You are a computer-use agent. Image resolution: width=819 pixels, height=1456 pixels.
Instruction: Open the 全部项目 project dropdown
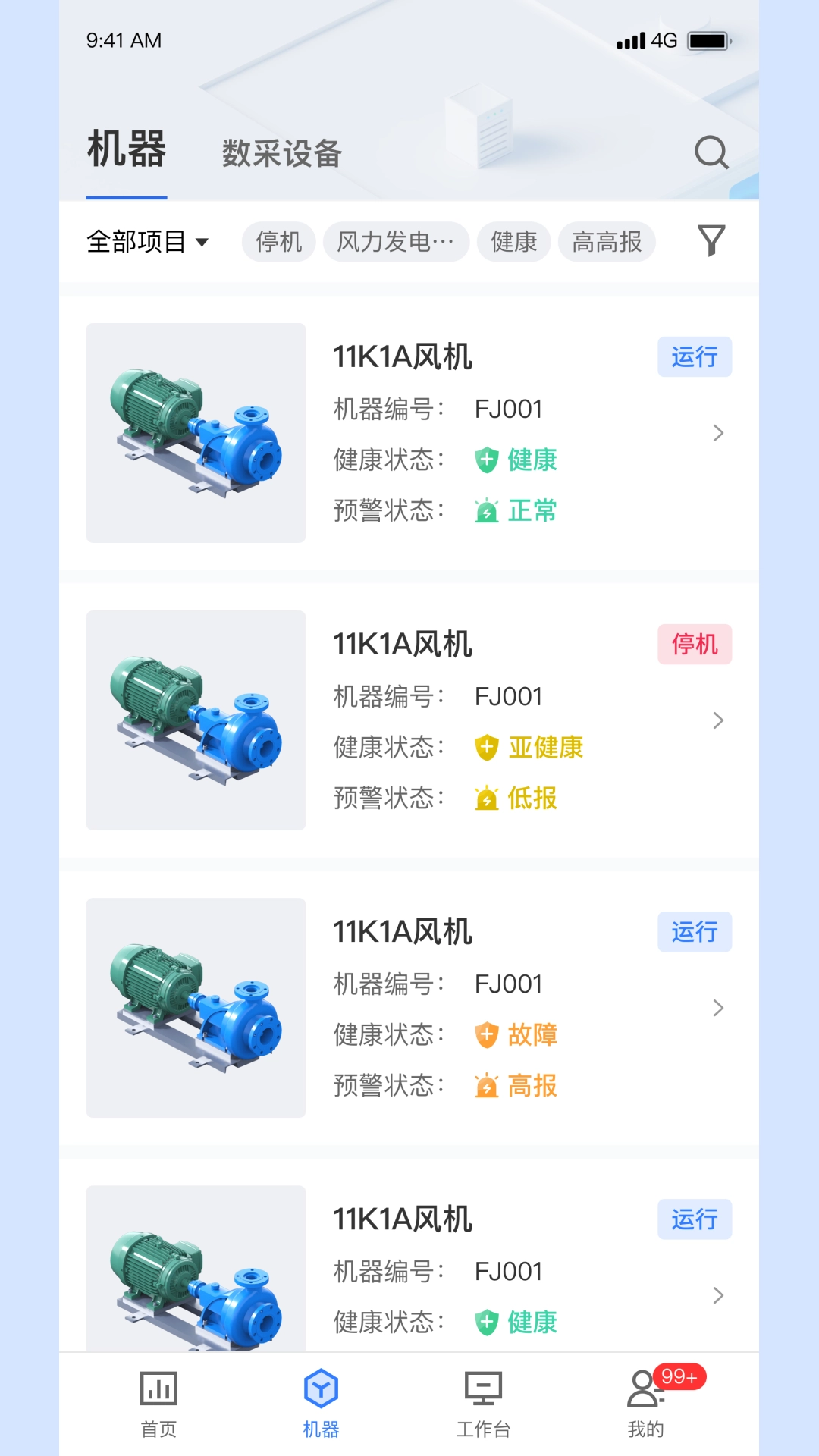point(147,241)
